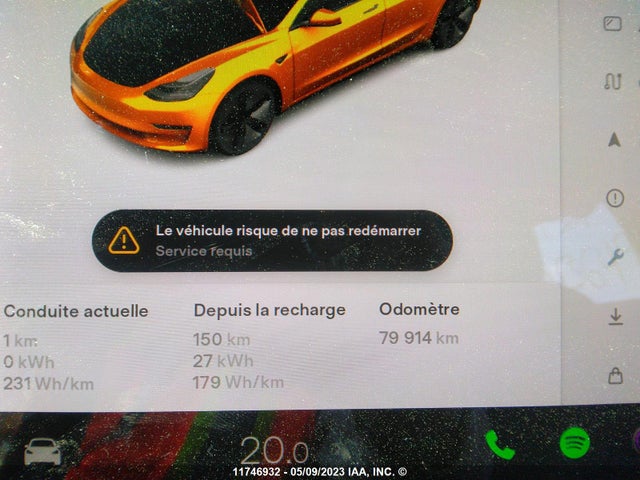640x480 pixels.
Task: Open the Service wrench icon
Action: tap(615, 257)
